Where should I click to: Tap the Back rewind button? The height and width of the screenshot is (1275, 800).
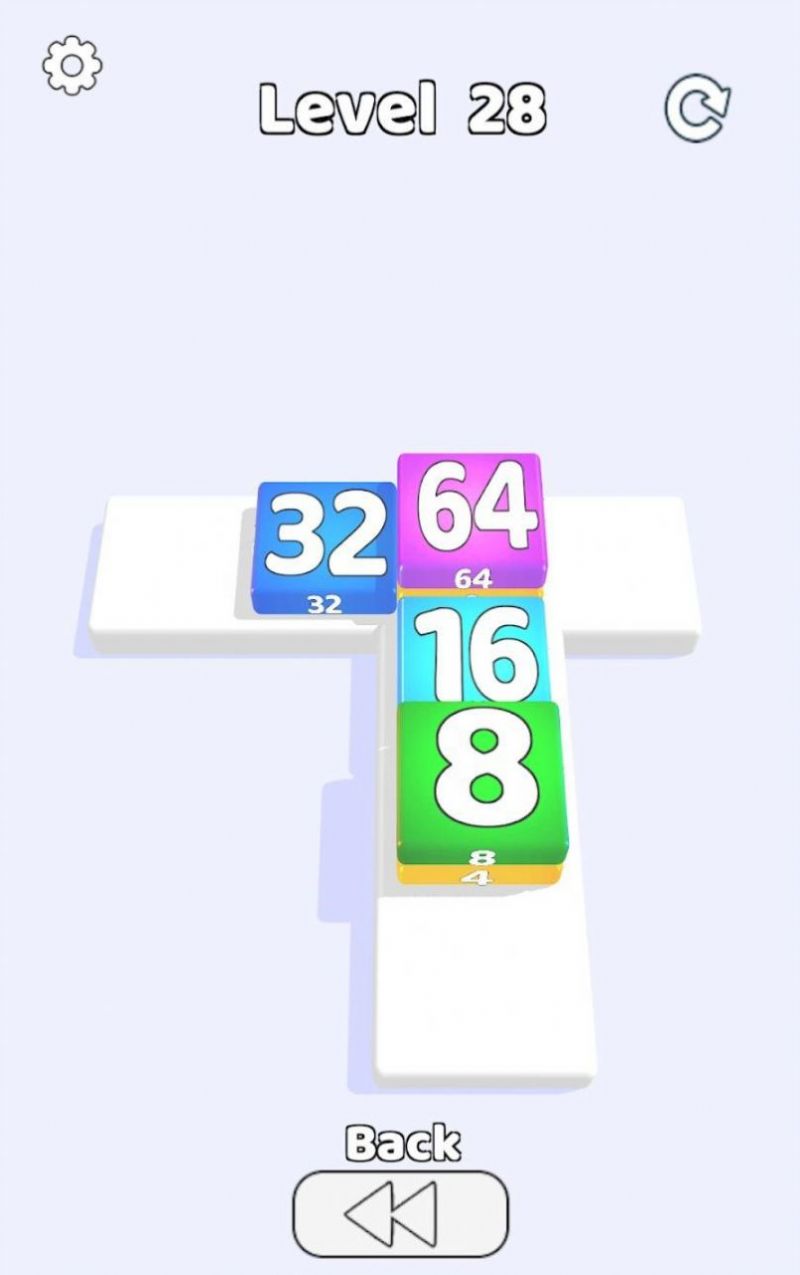pyautogui.click(x=400, y=1213)
